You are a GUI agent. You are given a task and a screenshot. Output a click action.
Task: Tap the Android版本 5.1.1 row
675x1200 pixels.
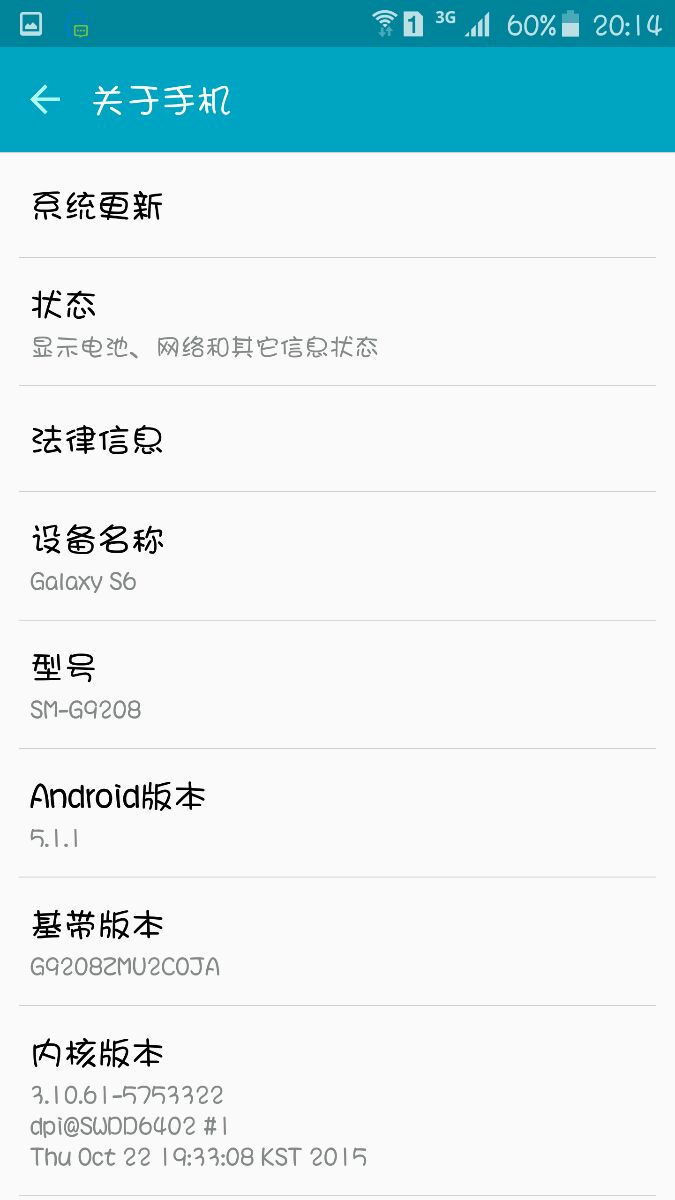(x=337, y=814)
